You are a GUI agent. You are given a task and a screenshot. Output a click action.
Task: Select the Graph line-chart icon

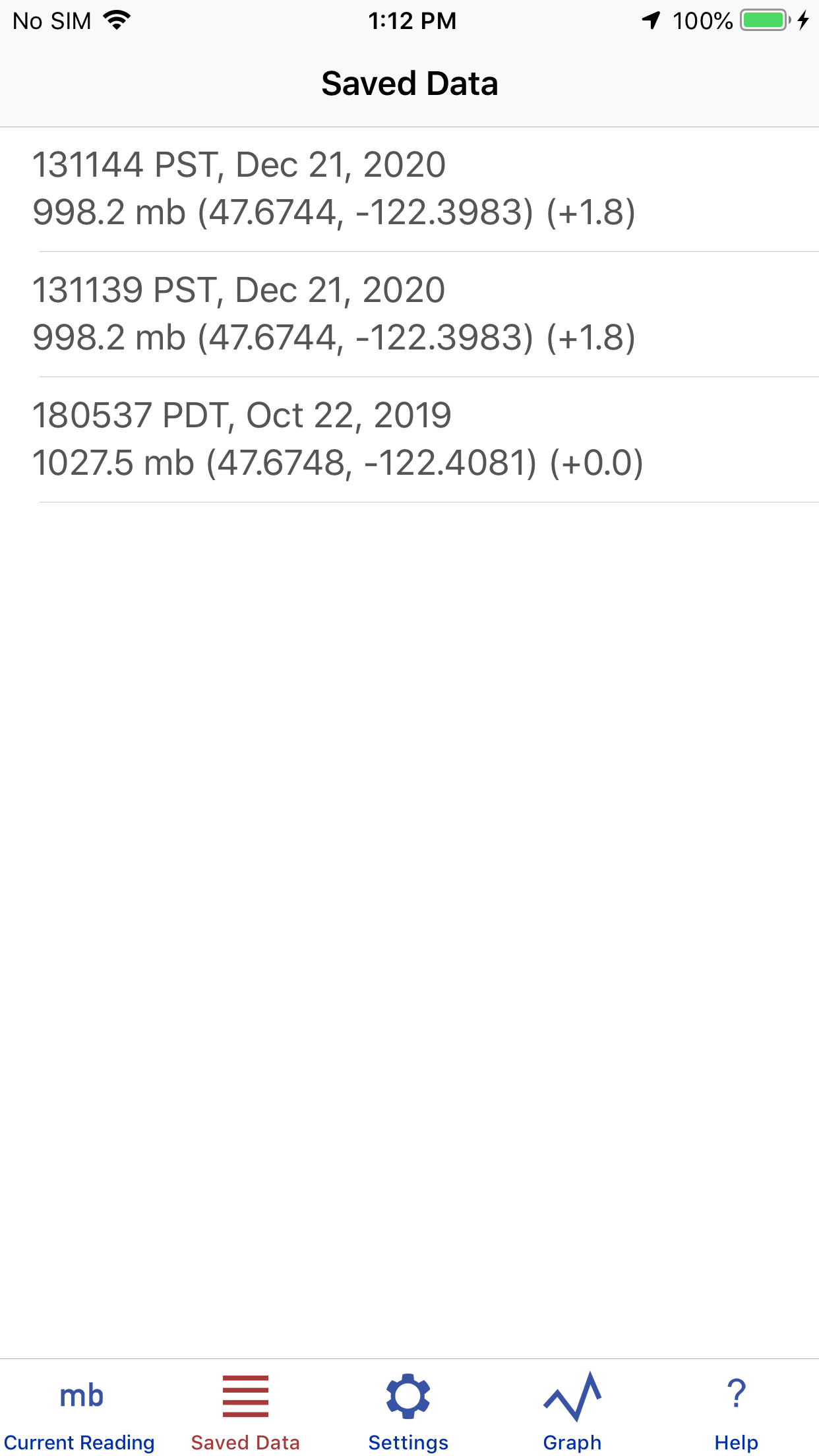click(572, 1393)
